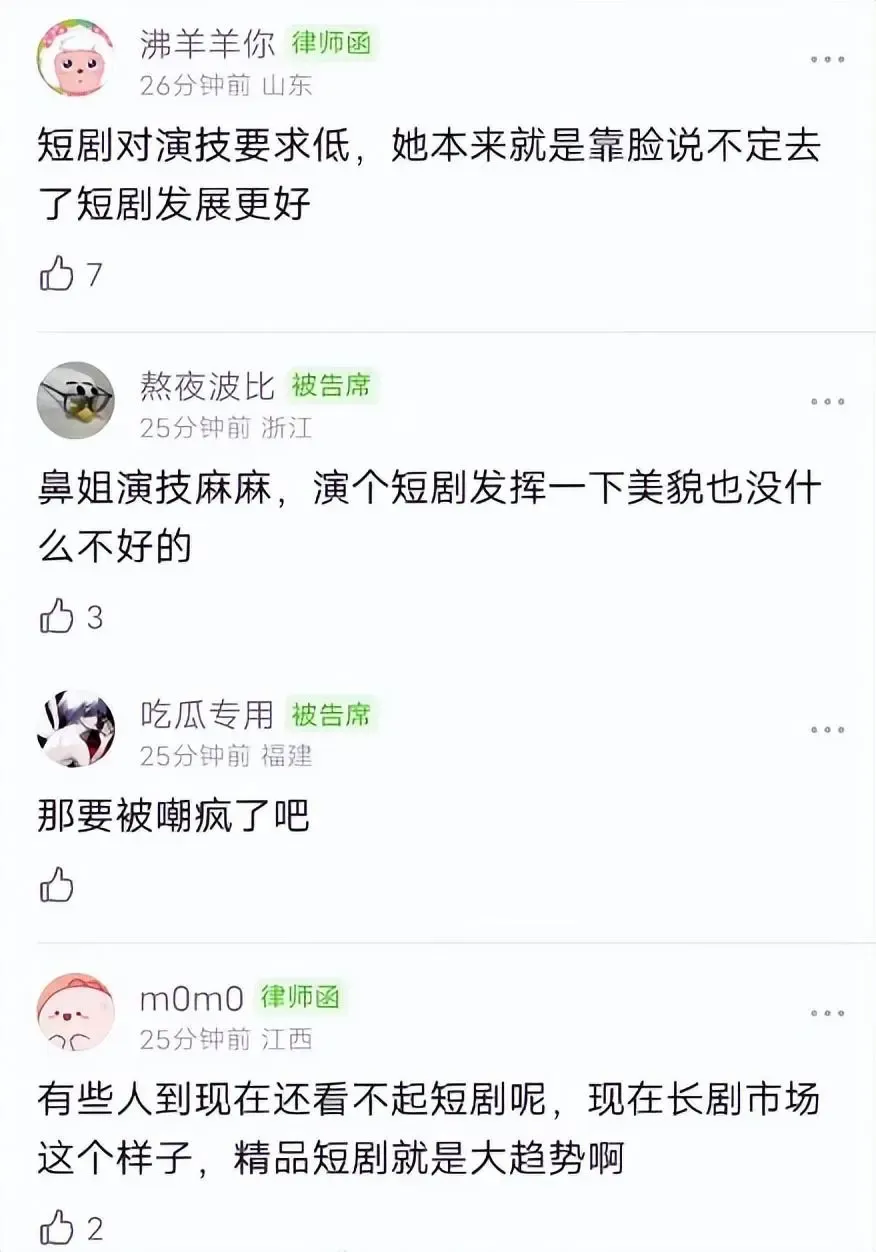Like 熬夜波比's comment
This screenshot has width=876, height=1252.
click(56, 616)
